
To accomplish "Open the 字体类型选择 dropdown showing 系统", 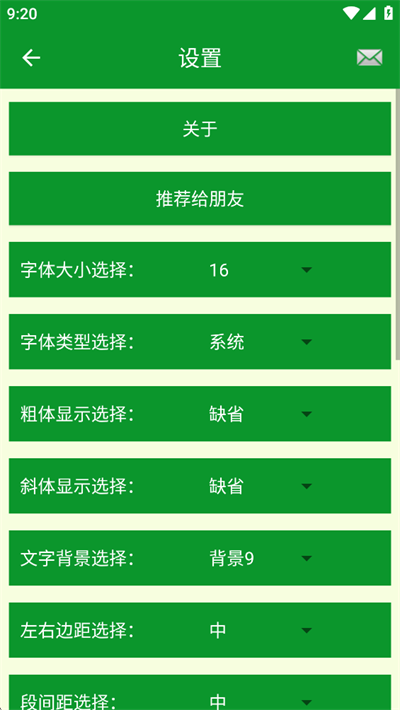I will [261, 342].
